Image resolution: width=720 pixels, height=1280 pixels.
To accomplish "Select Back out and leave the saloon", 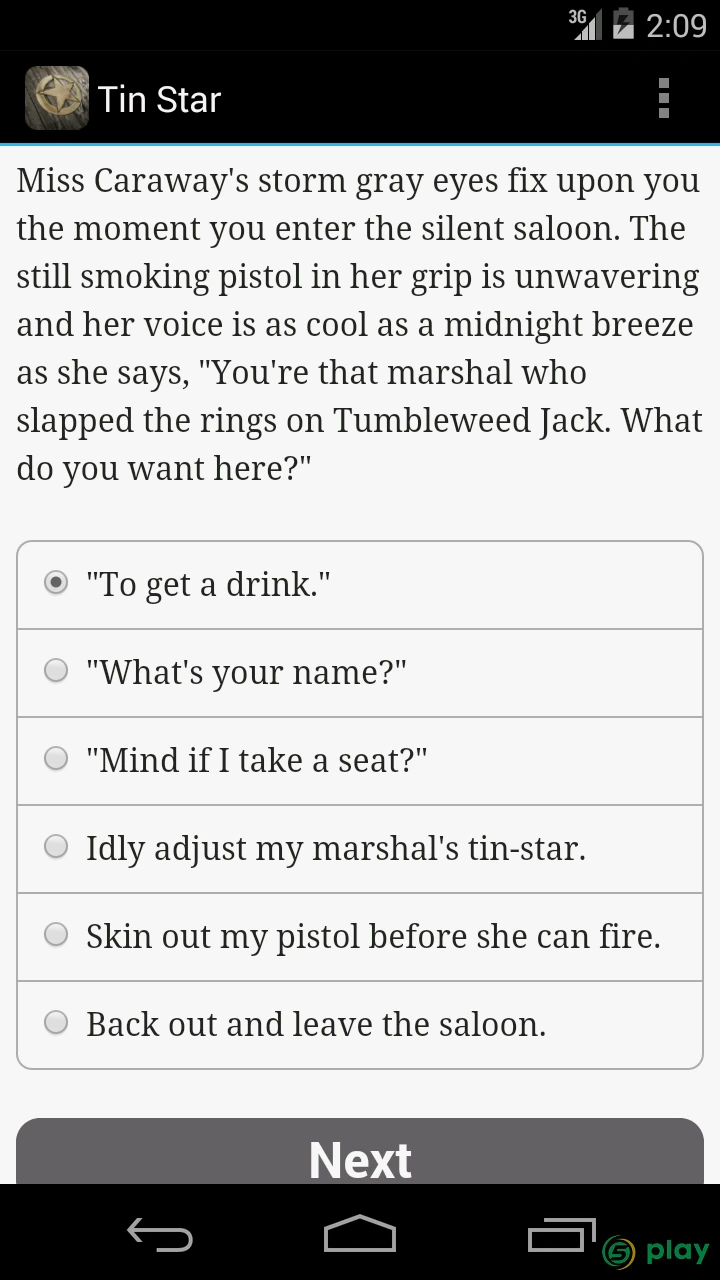I will pyautogui.click(x=360, y=1025).
